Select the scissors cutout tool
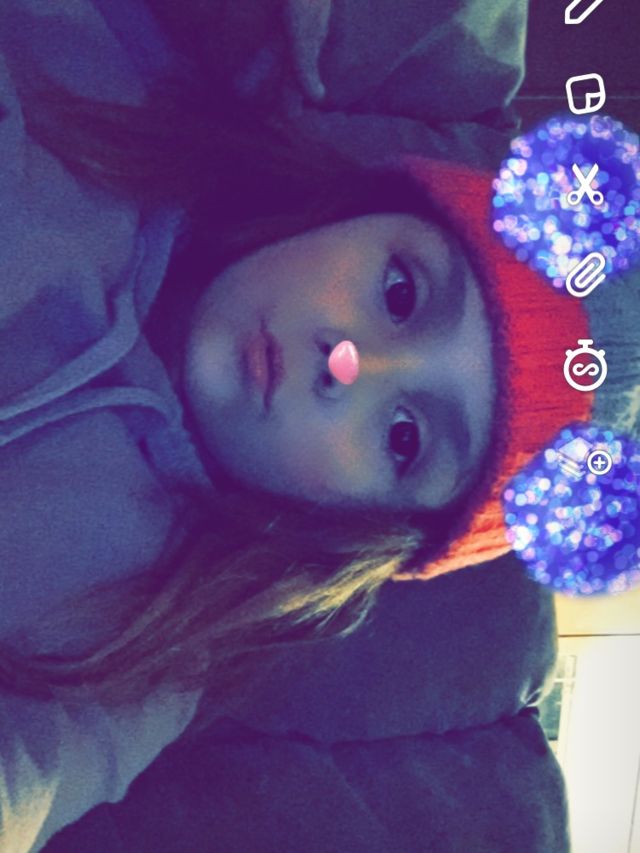 click(x=585, y=185)
